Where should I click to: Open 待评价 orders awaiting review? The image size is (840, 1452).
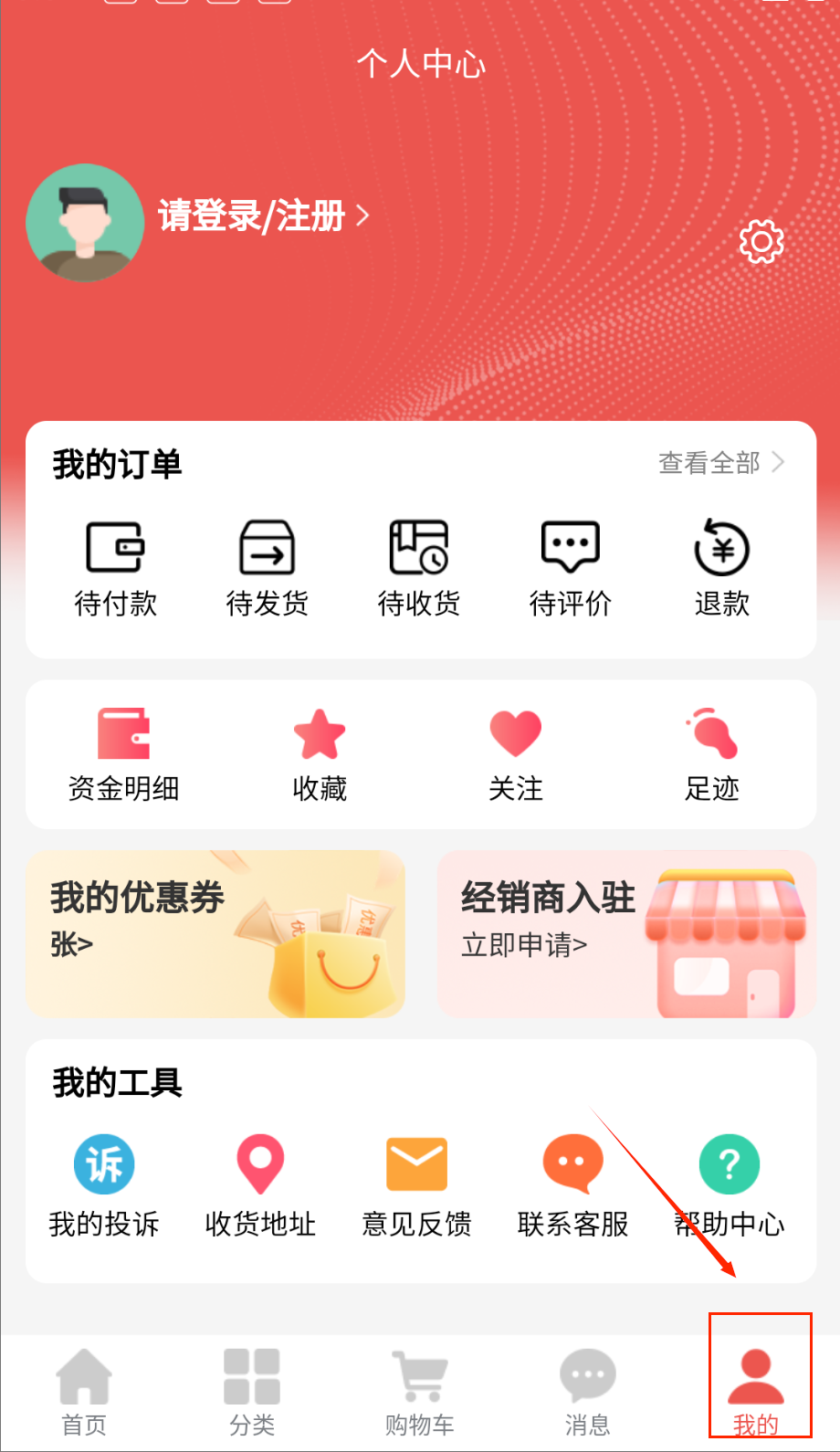click(x=571, y=567)
